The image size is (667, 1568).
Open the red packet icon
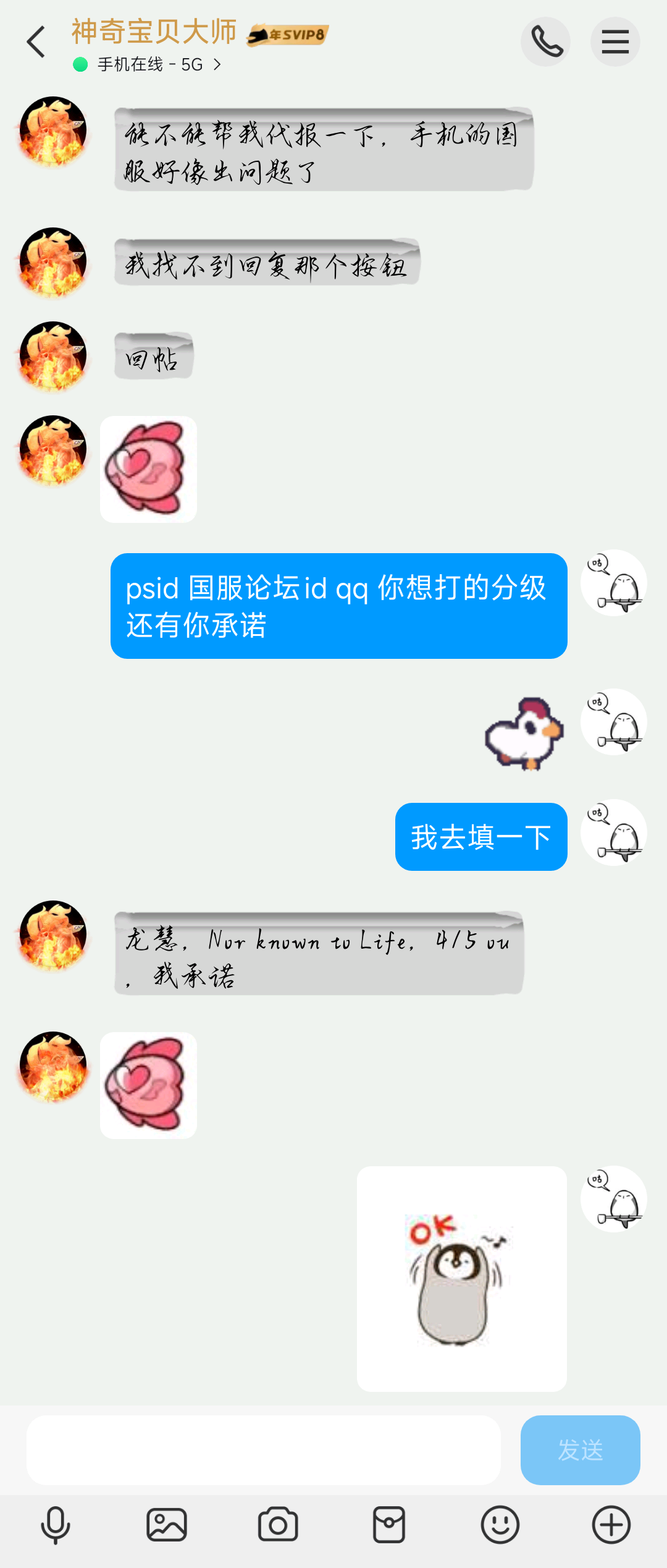pos(389,1525)
